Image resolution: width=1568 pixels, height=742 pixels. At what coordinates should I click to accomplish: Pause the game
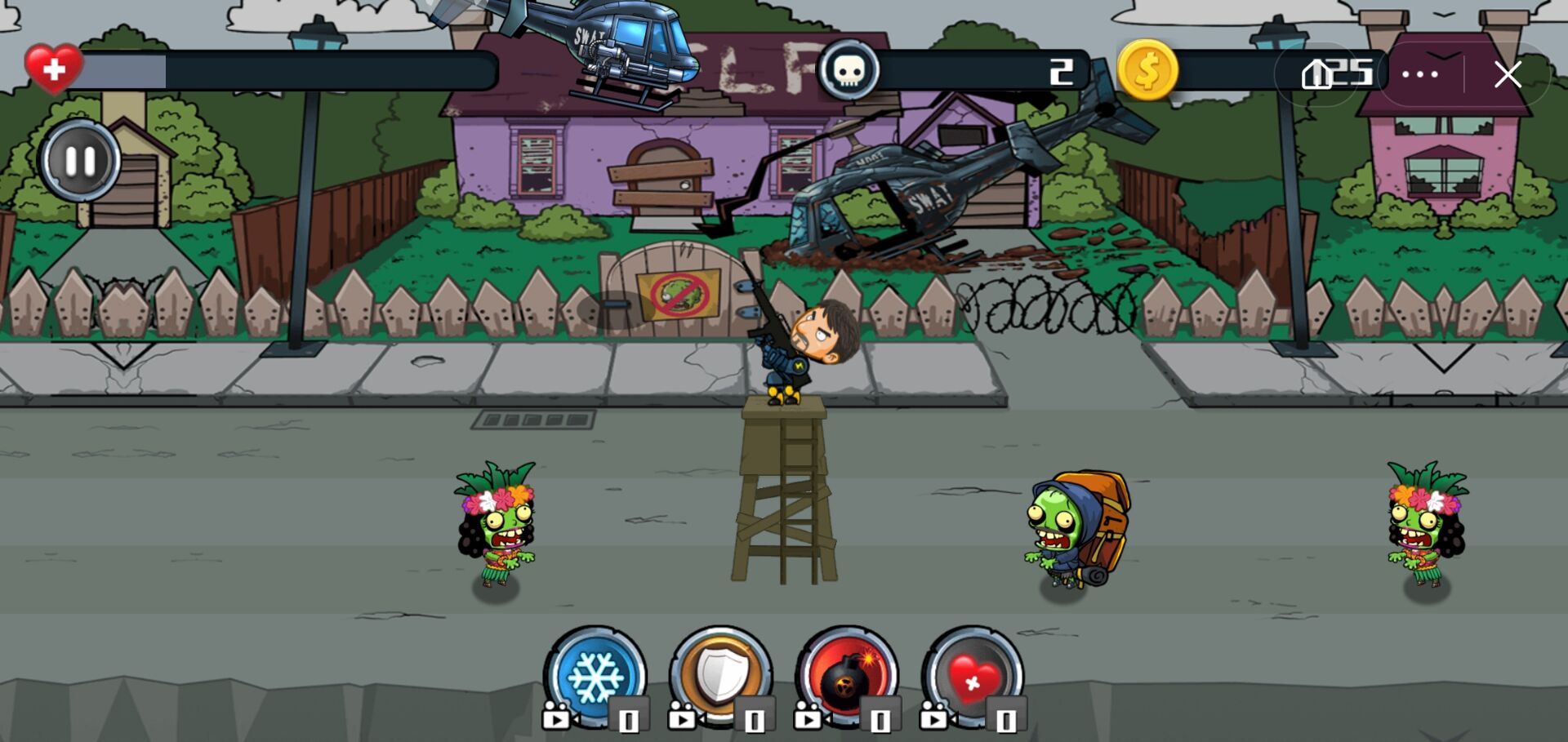click(80, 161)
